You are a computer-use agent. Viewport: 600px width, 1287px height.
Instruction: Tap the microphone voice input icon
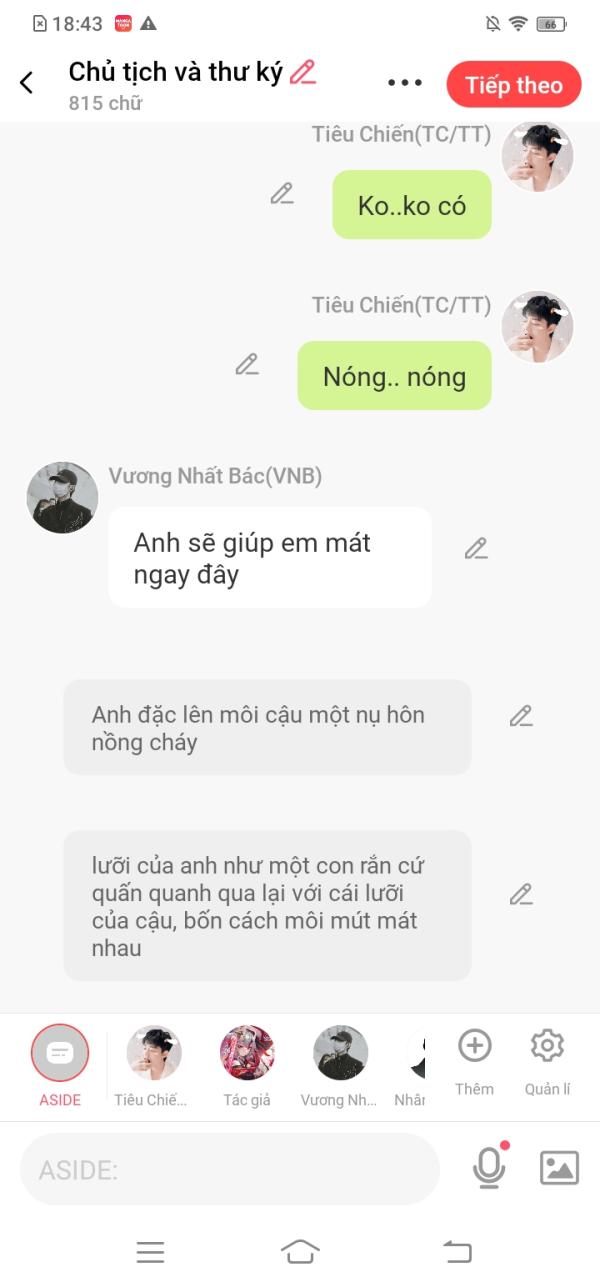click(489, 1167)
